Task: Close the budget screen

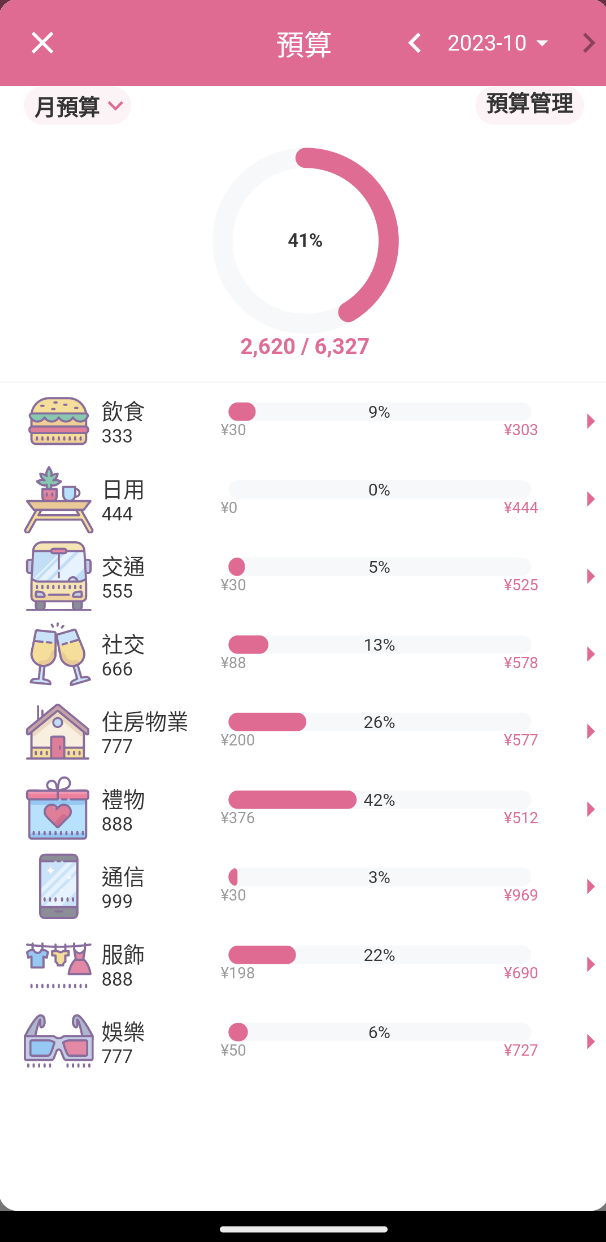Action: (x=42, y=43)
